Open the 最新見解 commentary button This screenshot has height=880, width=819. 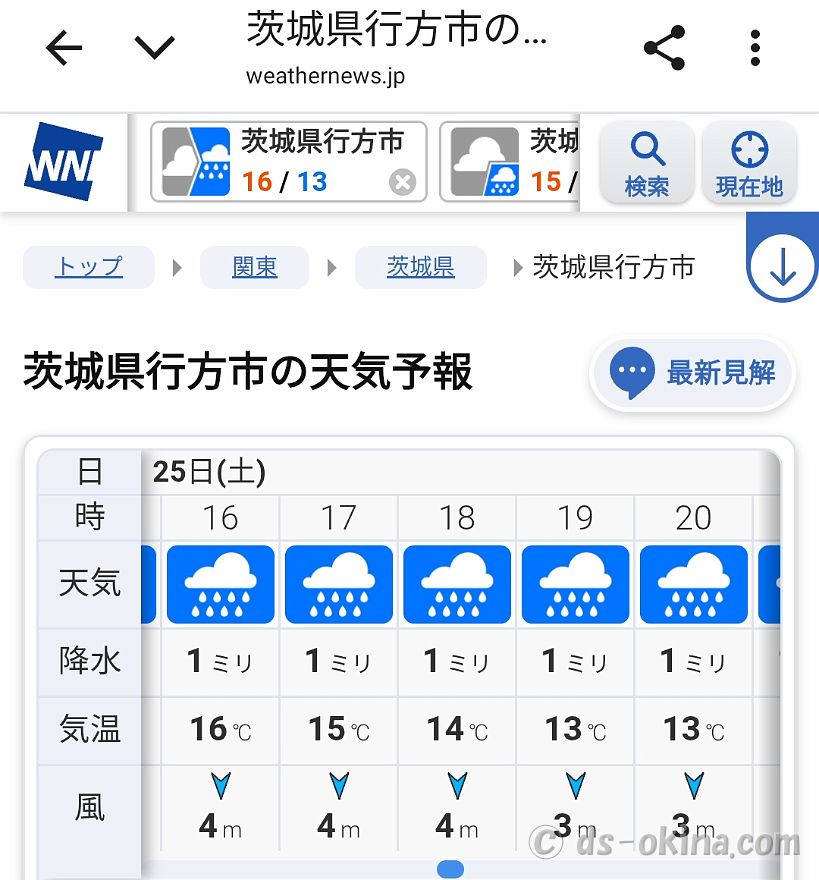(x=692, y=373)
